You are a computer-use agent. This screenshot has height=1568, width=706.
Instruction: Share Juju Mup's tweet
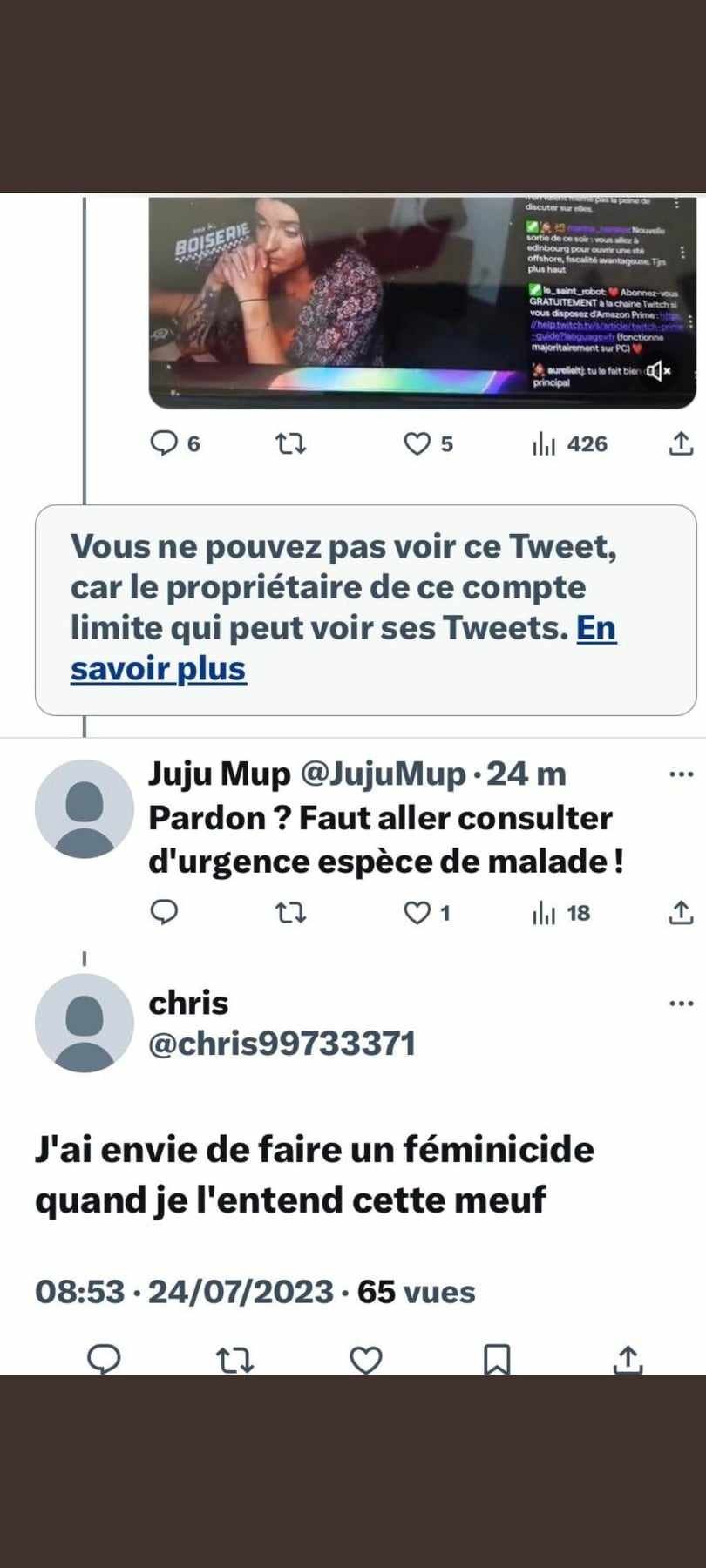680,913
